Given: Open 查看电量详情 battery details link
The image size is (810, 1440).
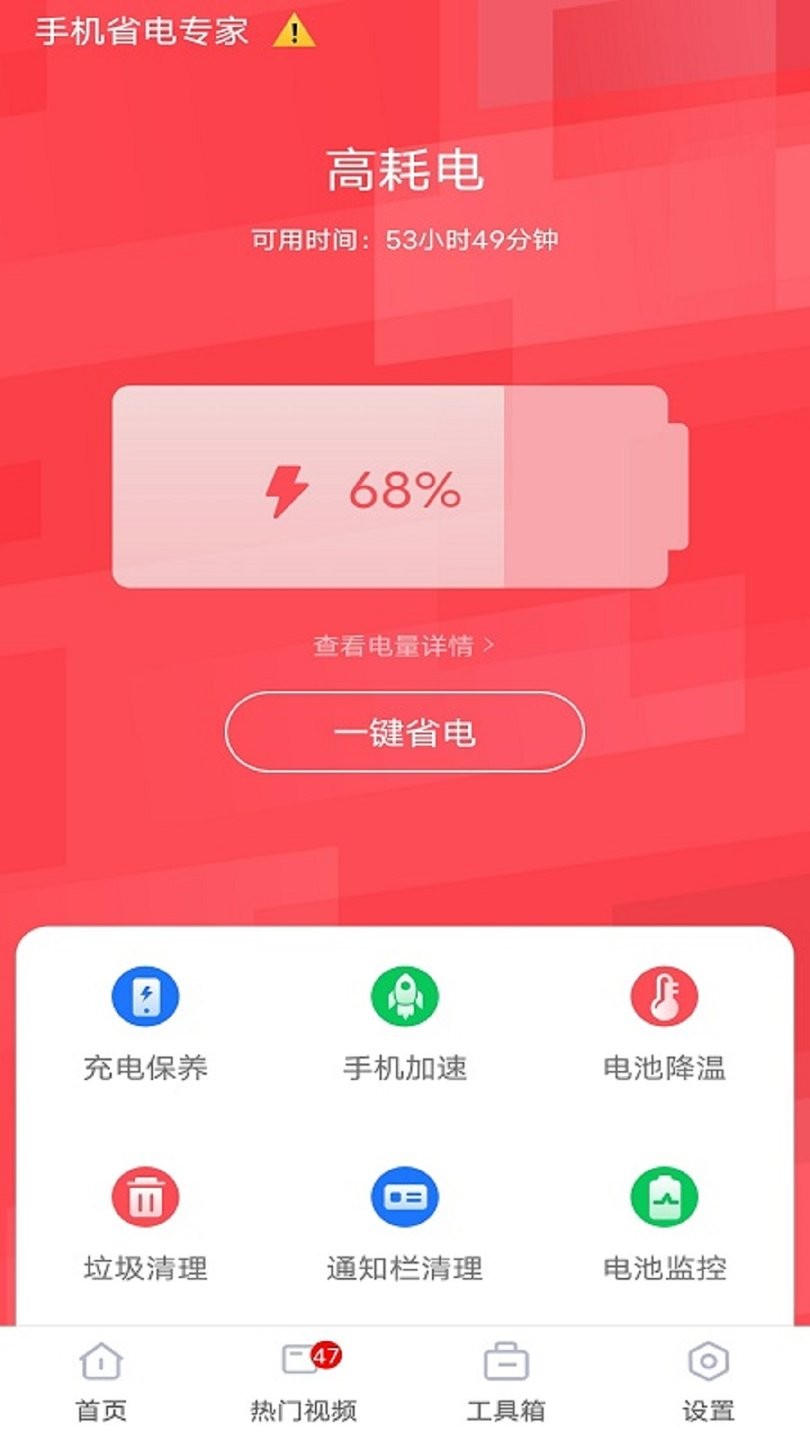Looking at the screenshot, I should 404,646.
